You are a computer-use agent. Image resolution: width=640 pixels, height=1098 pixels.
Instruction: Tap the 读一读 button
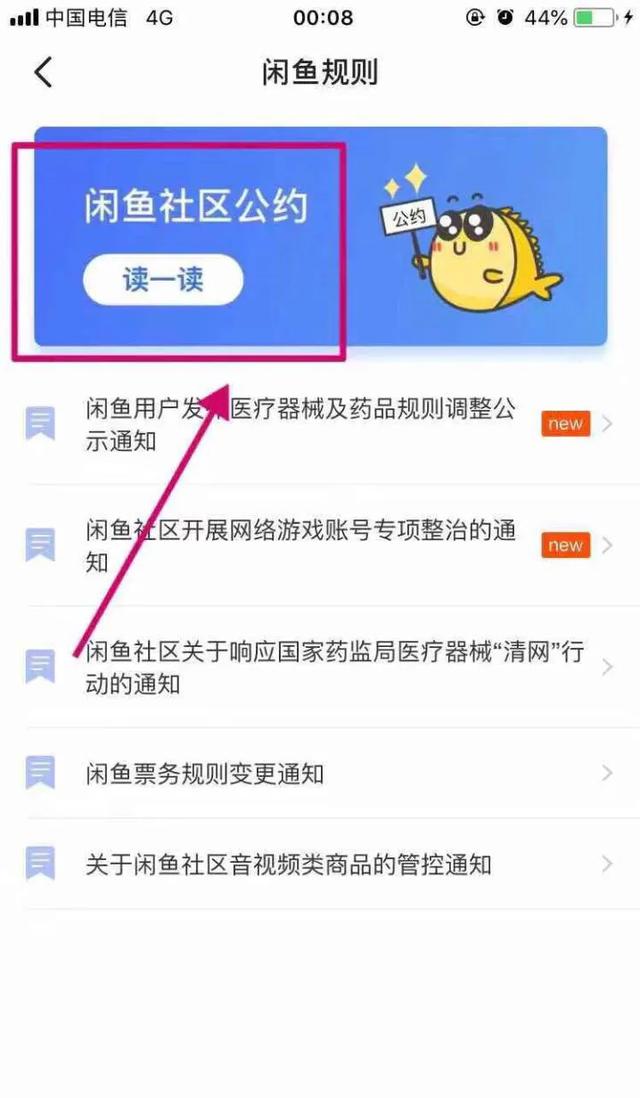[163, 279]
